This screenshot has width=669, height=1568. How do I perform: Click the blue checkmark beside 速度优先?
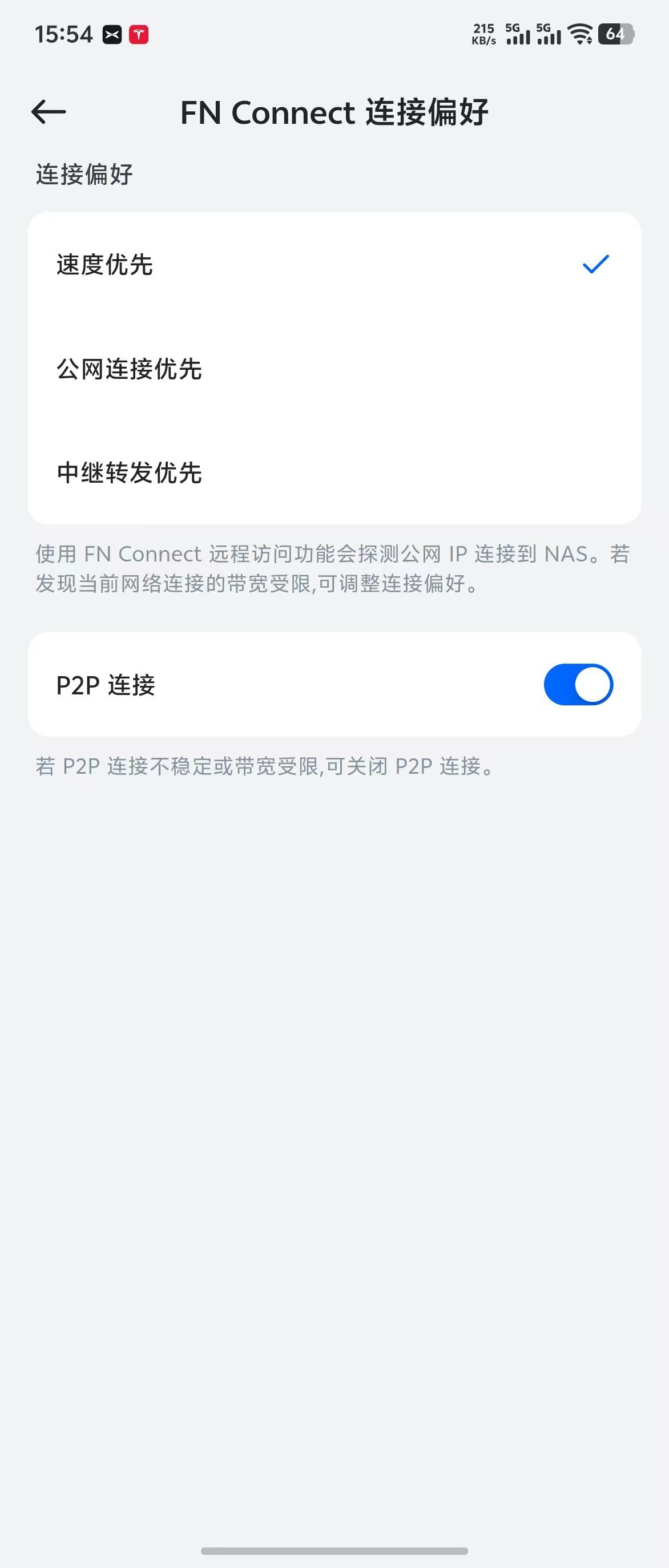pos(595,264)
